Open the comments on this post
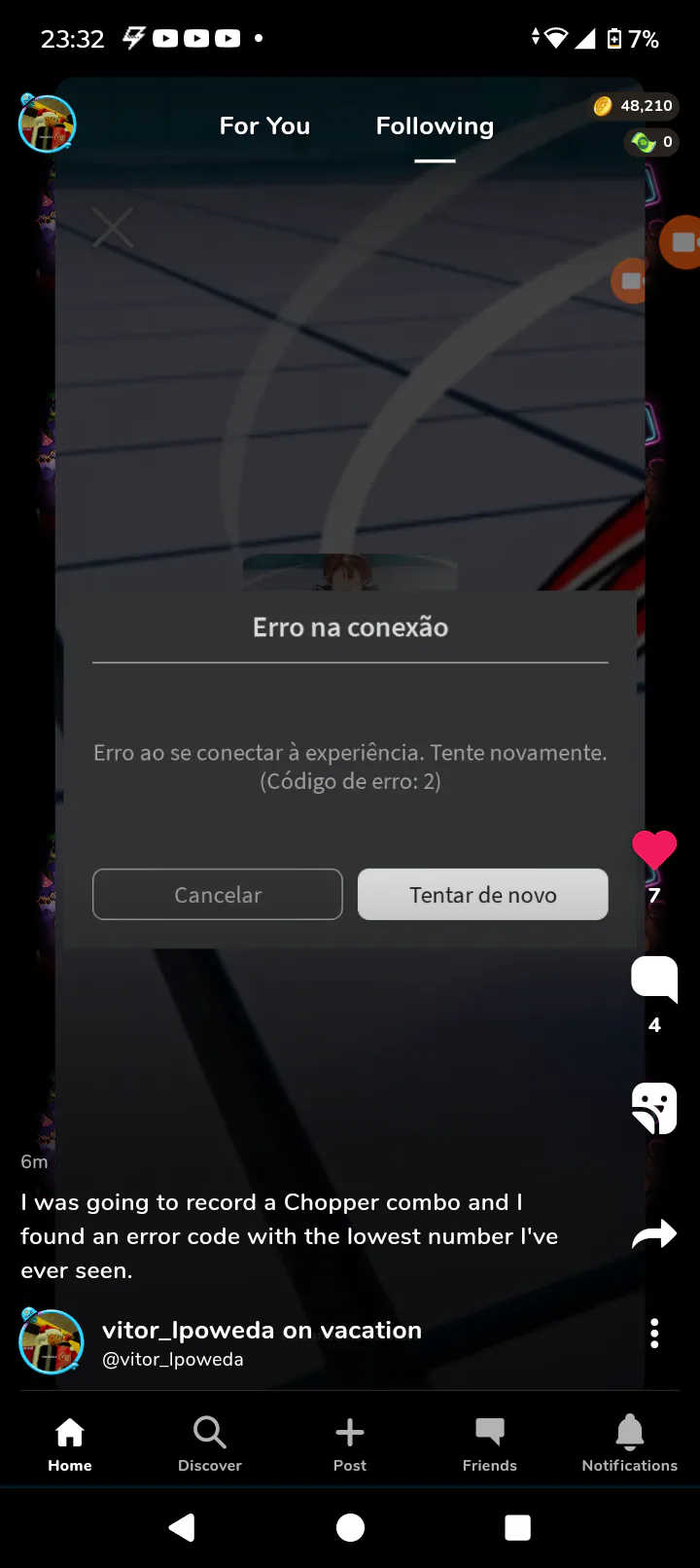The image size is (700, 1568). tap(654, 979)
